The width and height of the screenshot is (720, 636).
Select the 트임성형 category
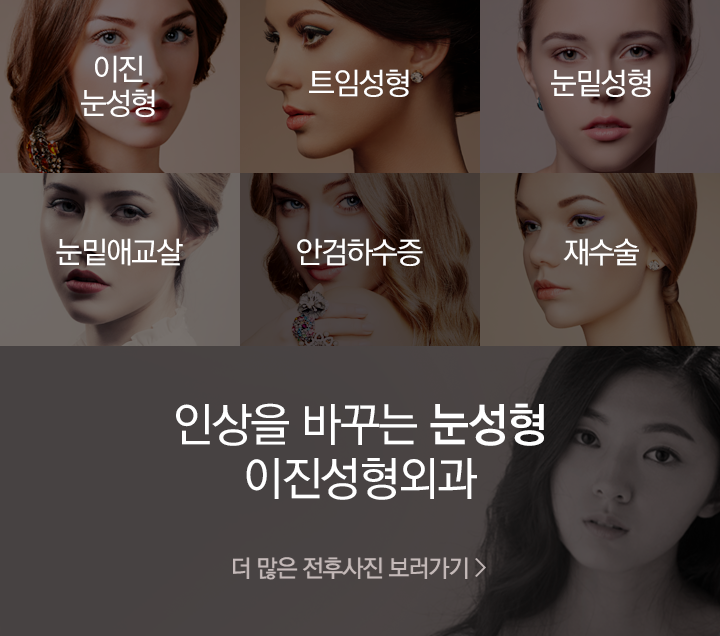point(359,84)
